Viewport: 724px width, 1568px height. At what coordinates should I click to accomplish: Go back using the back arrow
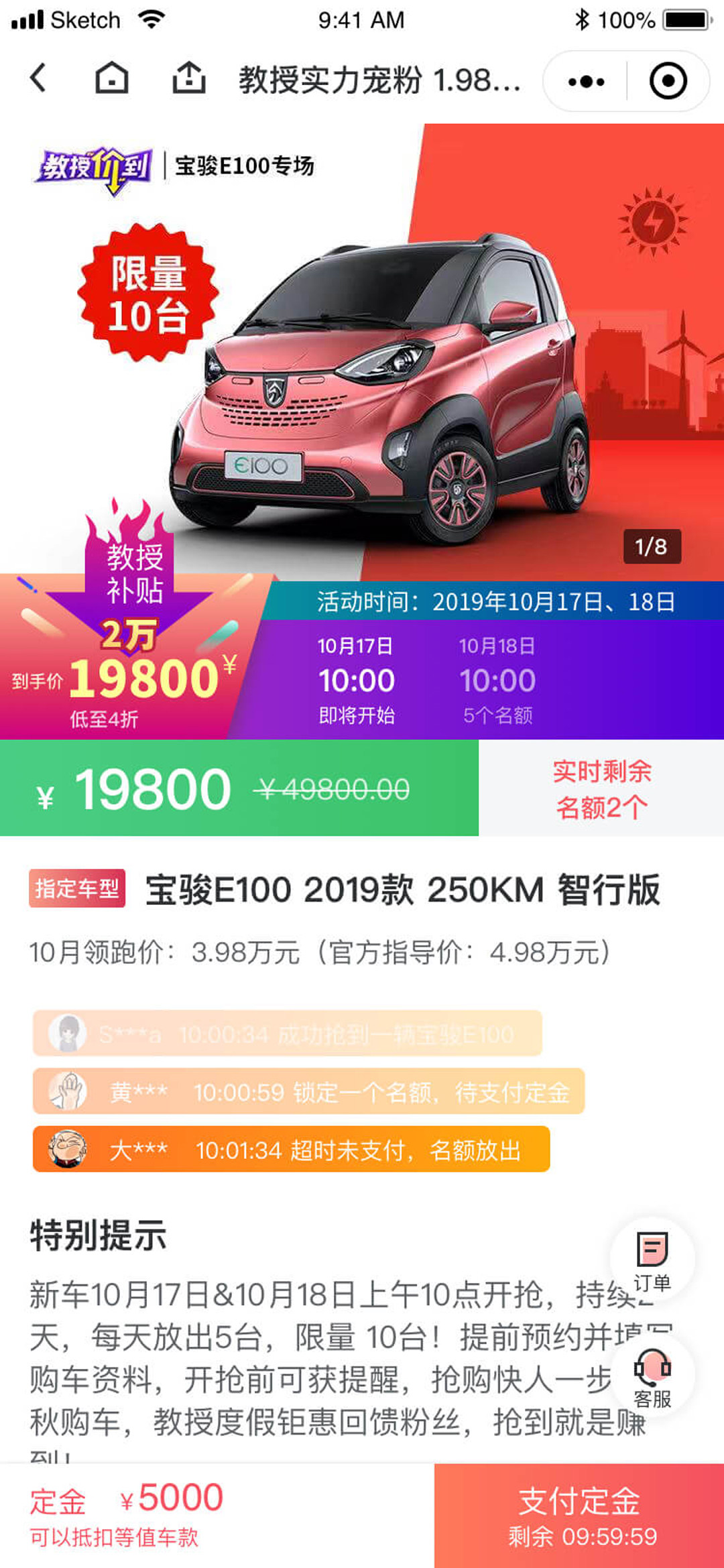click(x=39, y=78)
